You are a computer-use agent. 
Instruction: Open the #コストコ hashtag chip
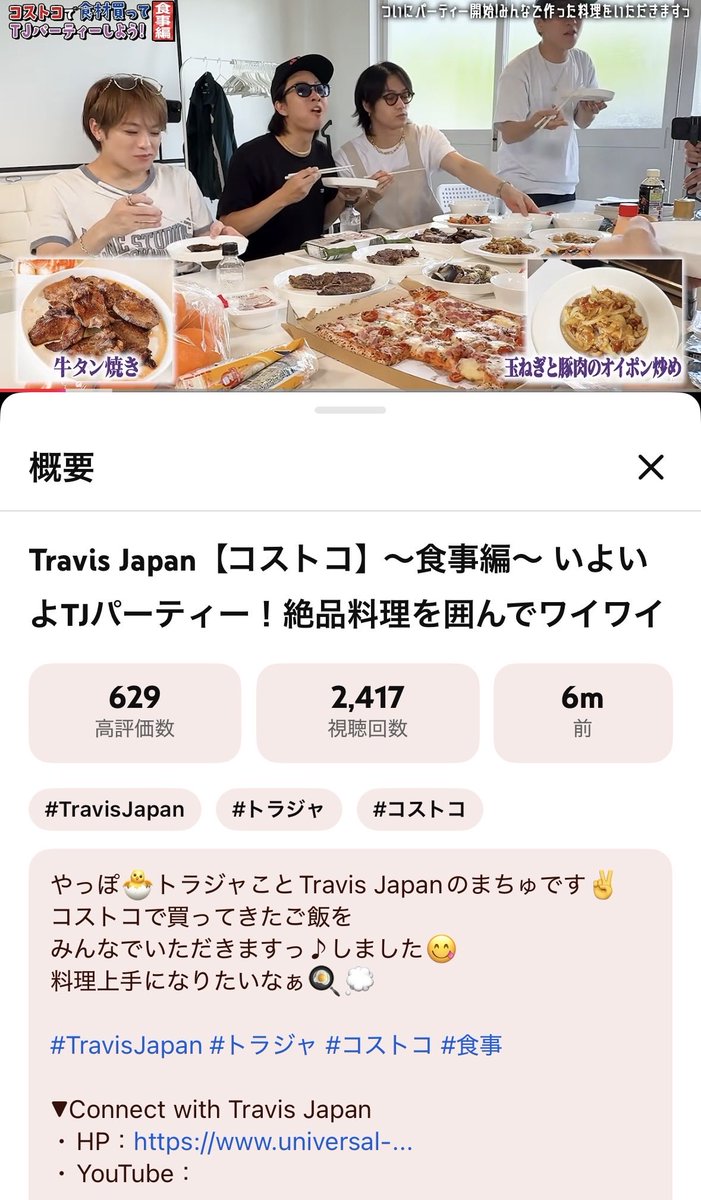420,809
